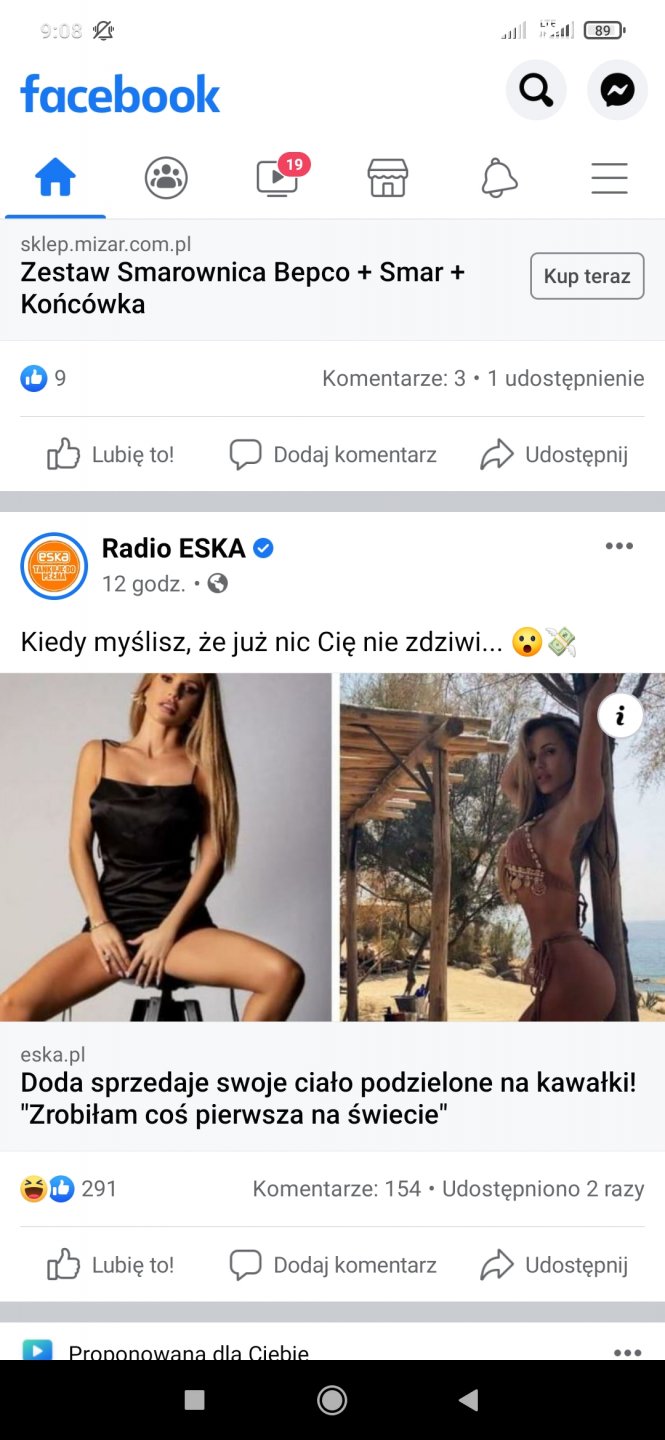Screen dimensions: 665x1440
Task: Share the Smarownica Bepco post
Action: [554, 455]
